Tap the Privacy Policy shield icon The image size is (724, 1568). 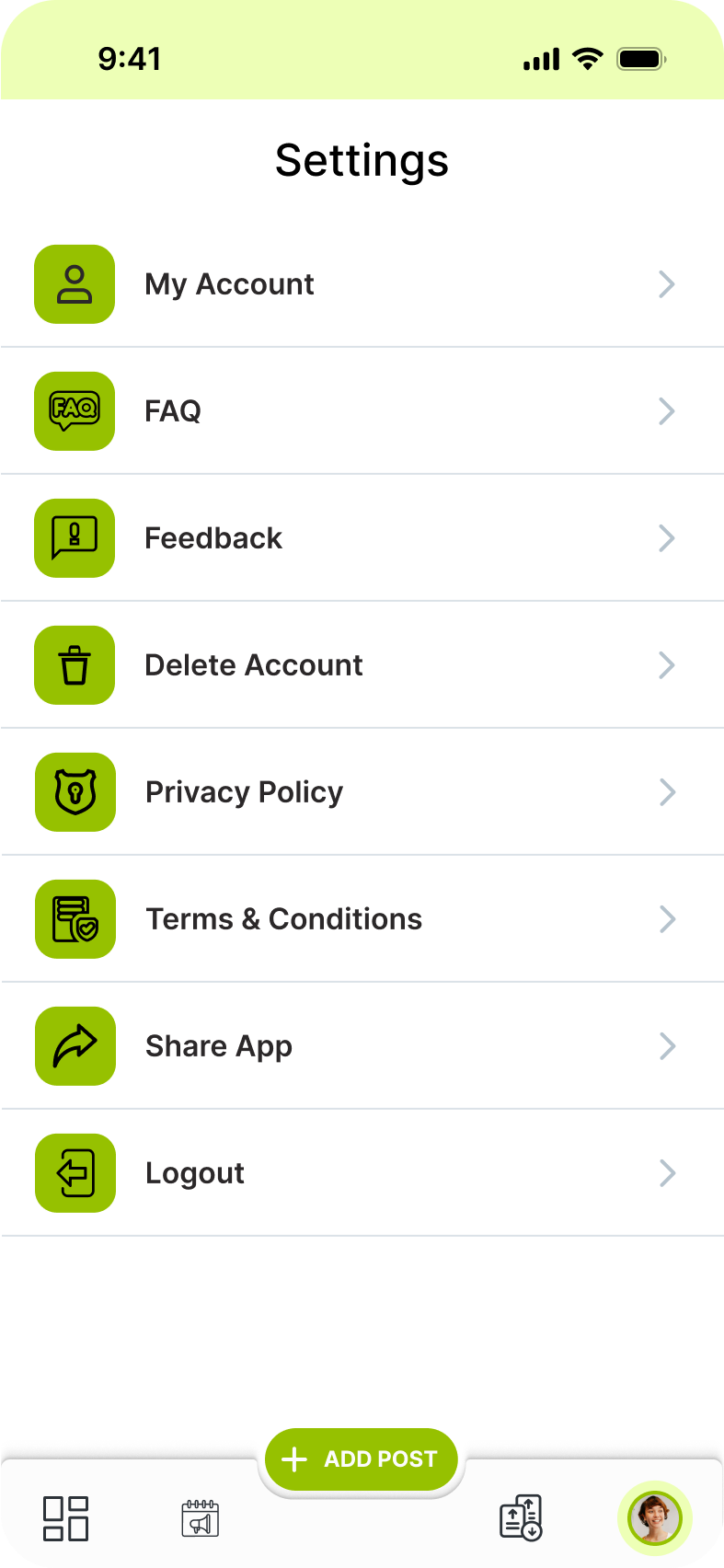[75, 792]
